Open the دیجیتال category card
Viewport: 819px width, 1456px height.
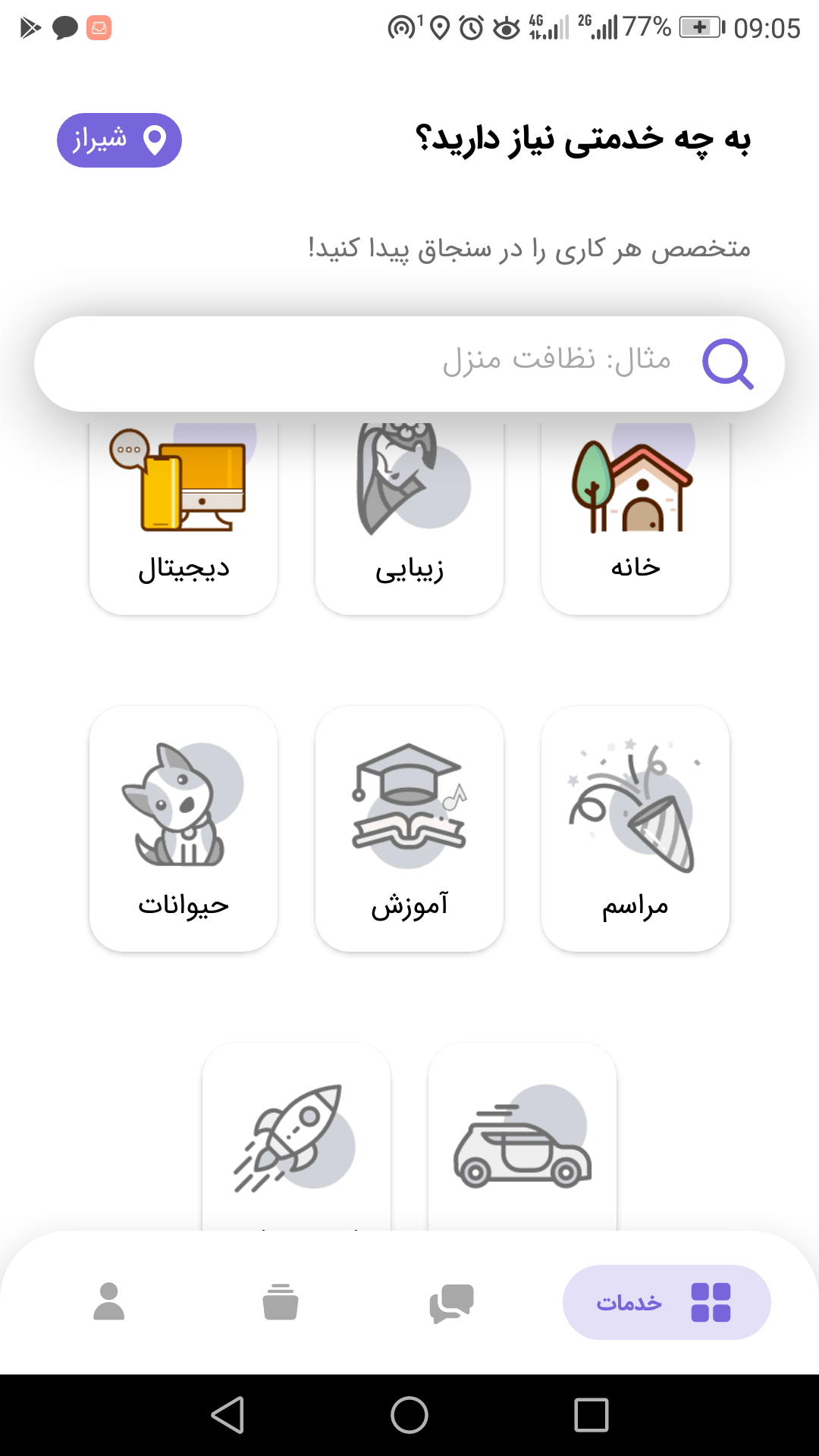tap(184, 519)
